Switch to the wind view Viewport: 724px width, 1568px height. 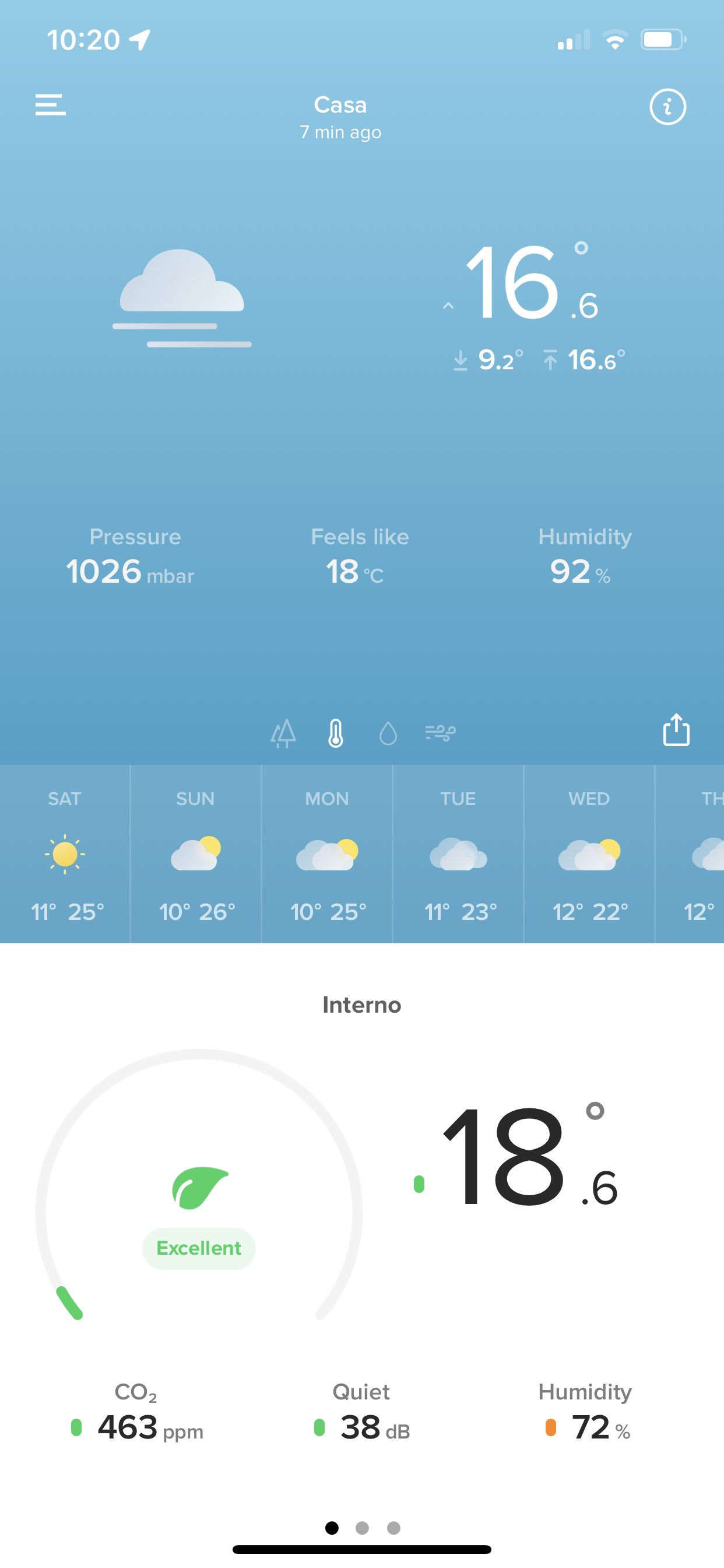coord(441,732)
